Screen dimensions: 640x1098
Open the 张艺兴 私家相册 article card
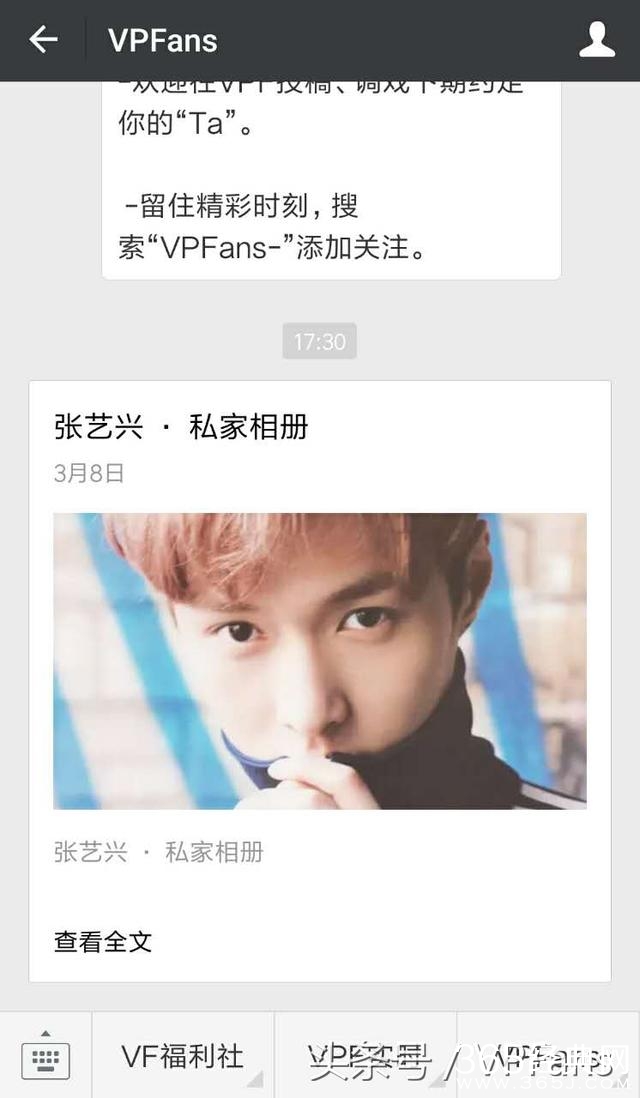point(319,660)
